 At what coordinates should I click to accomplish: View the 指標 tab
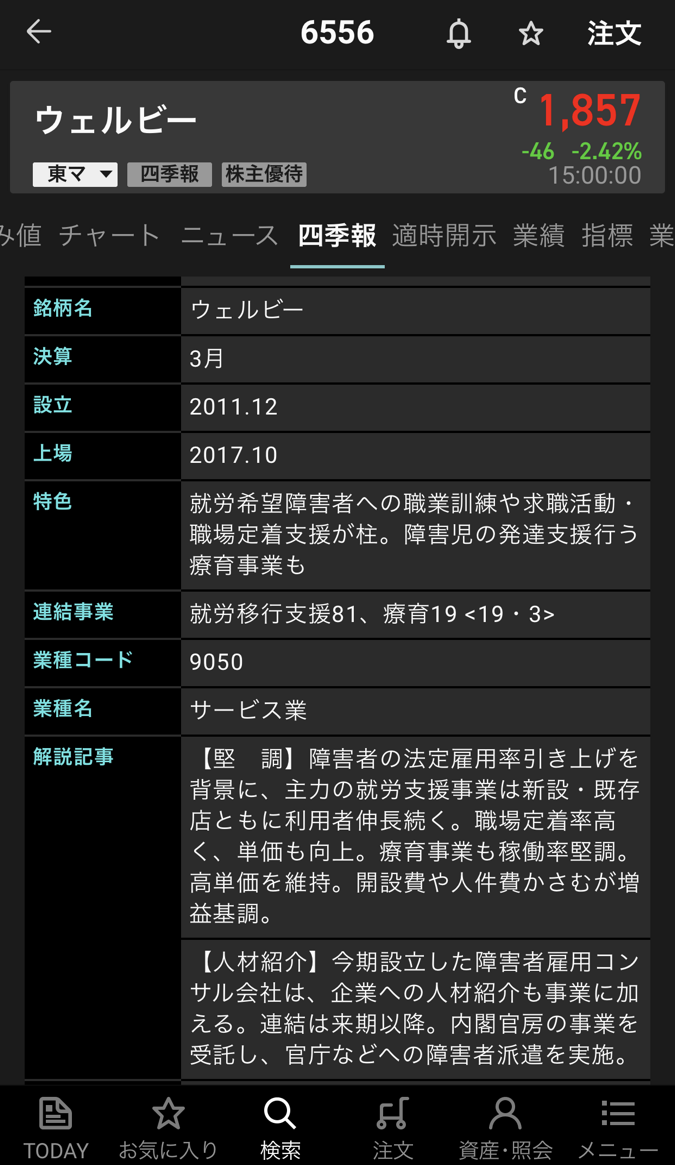[x=607, y=236]
